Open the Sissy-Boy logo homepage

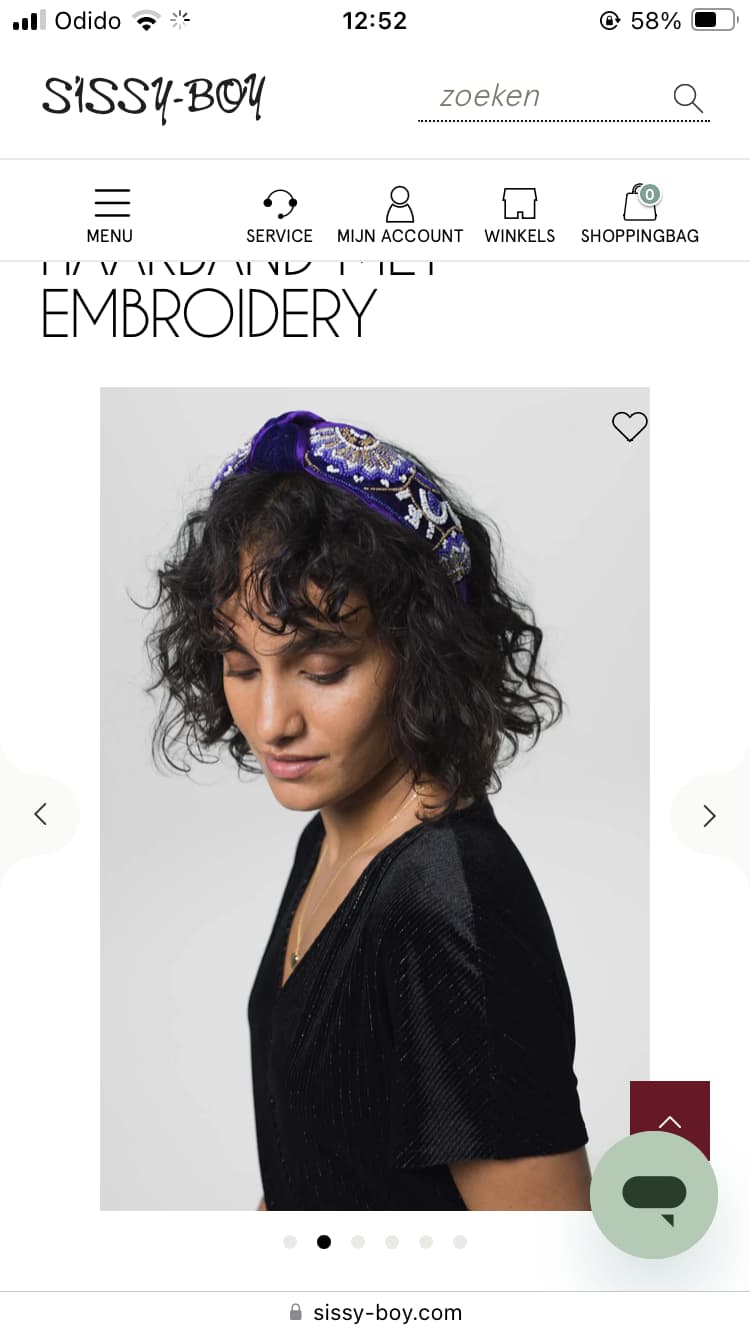154,98
